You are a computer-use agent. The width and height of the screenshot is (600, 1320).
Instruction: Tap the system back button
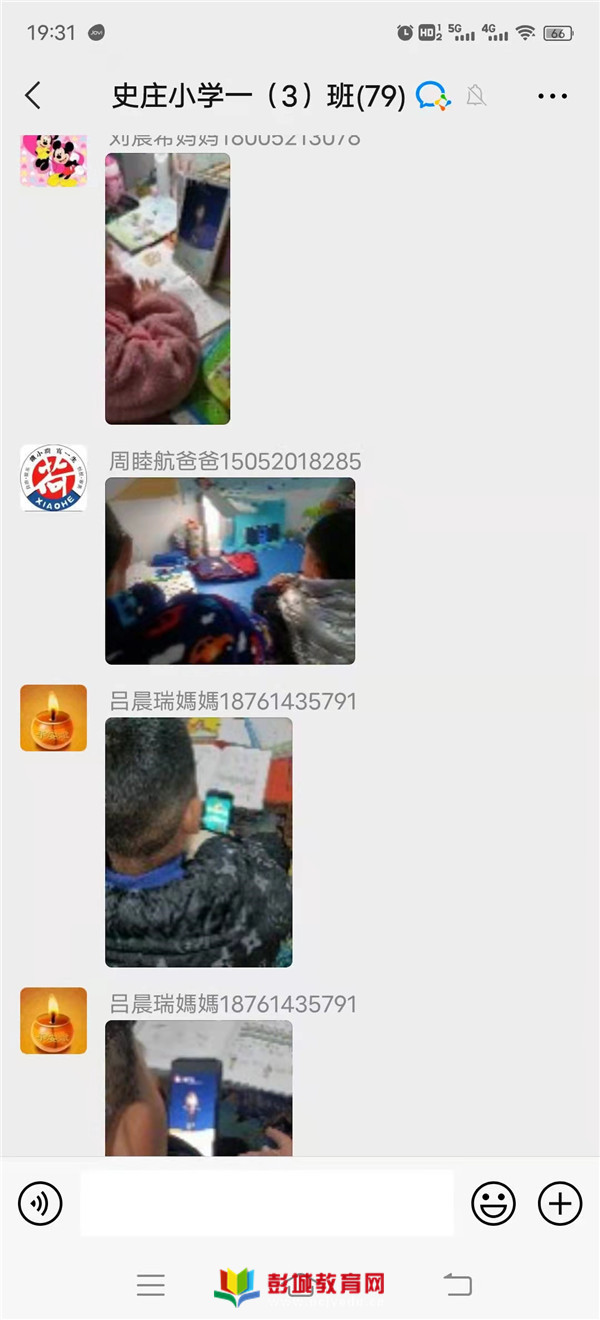[x=457, y=1285]
